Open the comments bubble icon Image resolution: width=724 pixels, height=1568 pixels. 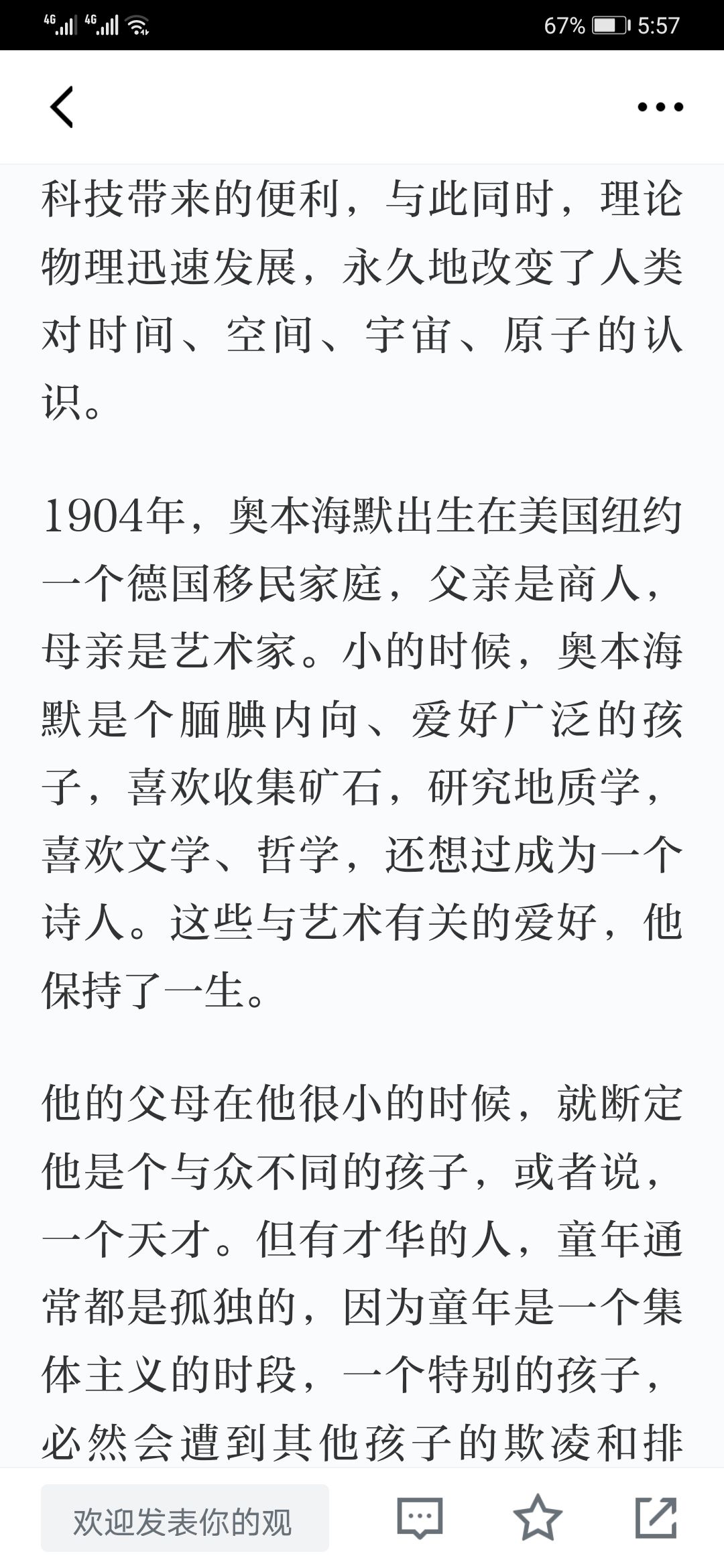pyautogui.click(x=420, y=1517)
